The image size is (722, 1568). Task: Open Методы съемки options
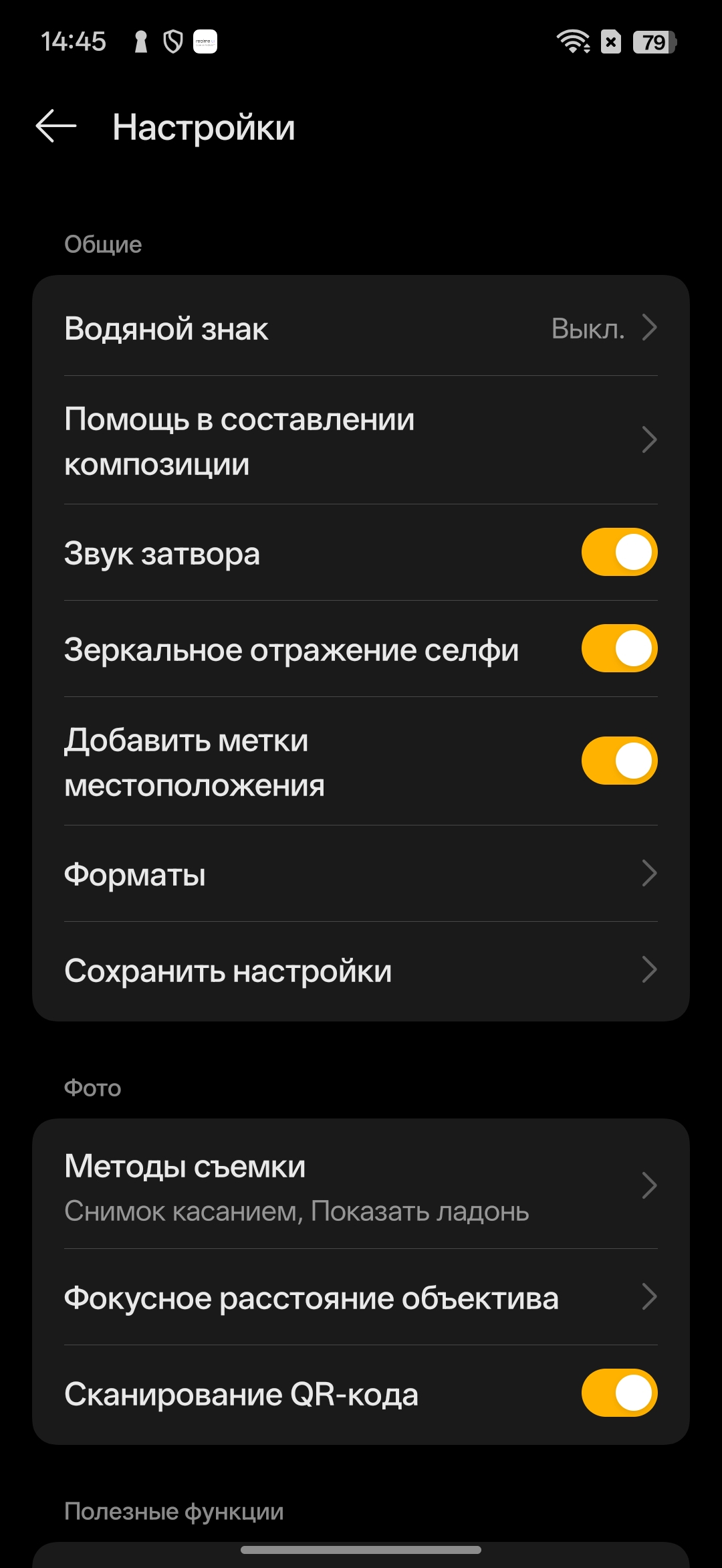pyautogui.click(x=361, y=1187)
